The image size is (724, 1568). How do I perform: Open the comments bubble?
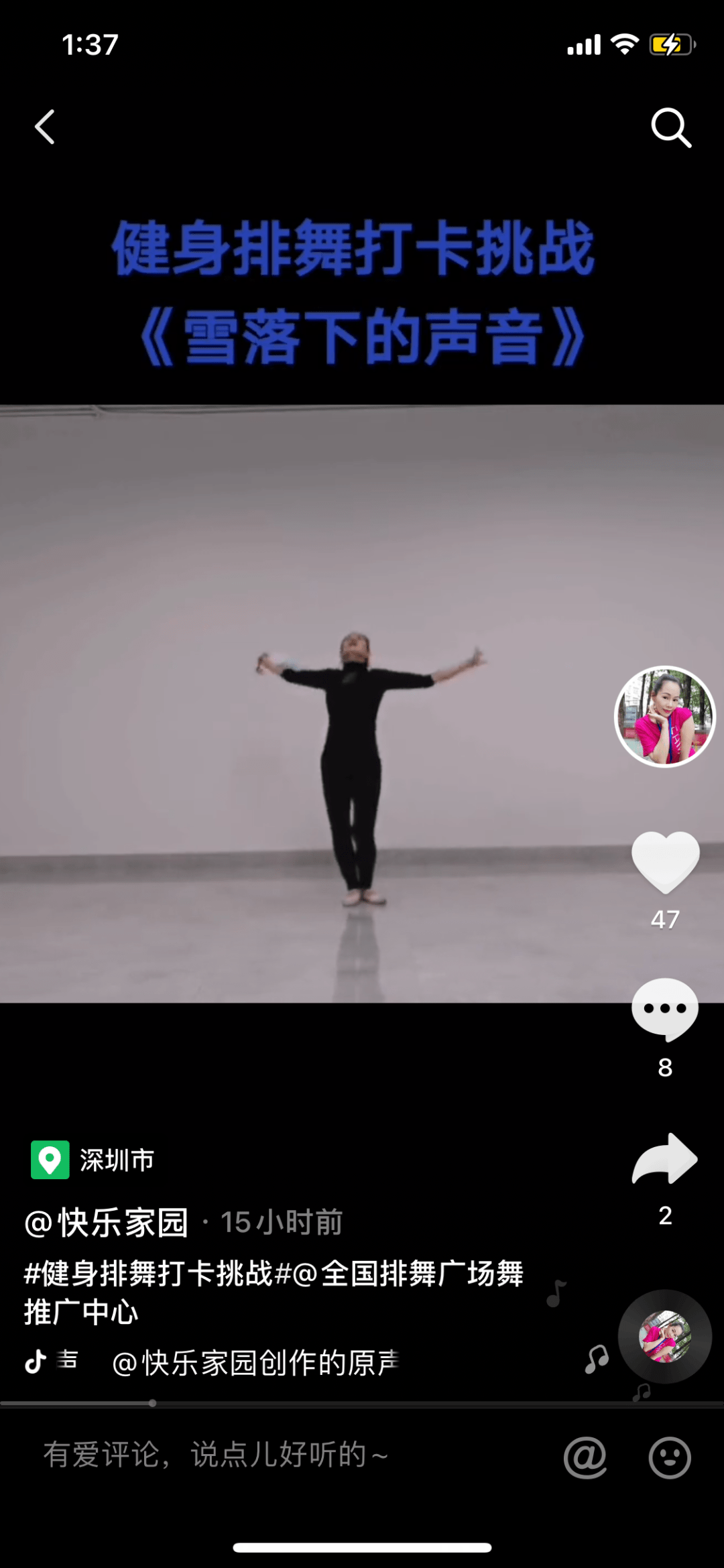point(665,1009)
